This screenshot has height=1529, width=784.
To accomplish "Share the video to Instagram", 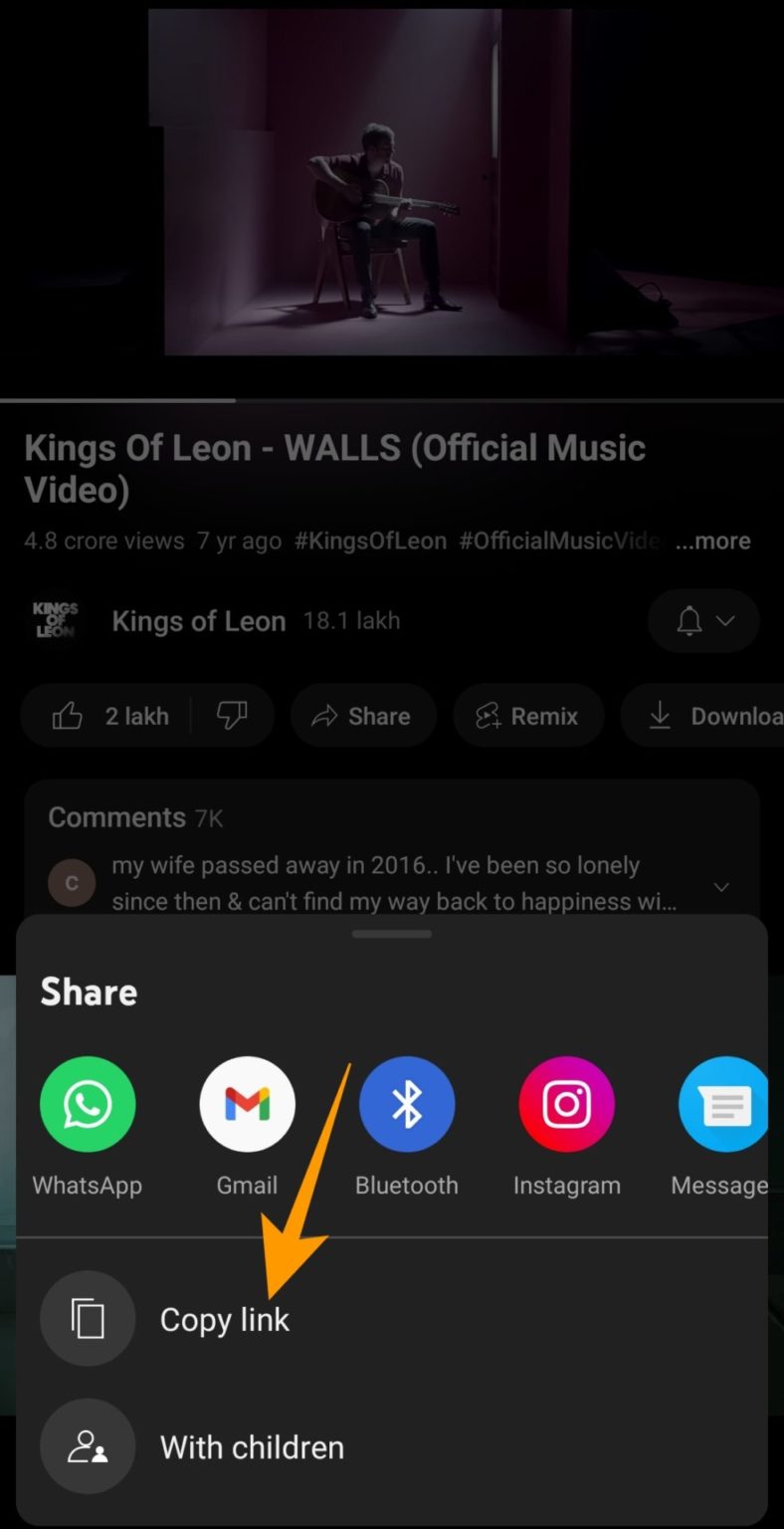I will [x=566, y=1105].
